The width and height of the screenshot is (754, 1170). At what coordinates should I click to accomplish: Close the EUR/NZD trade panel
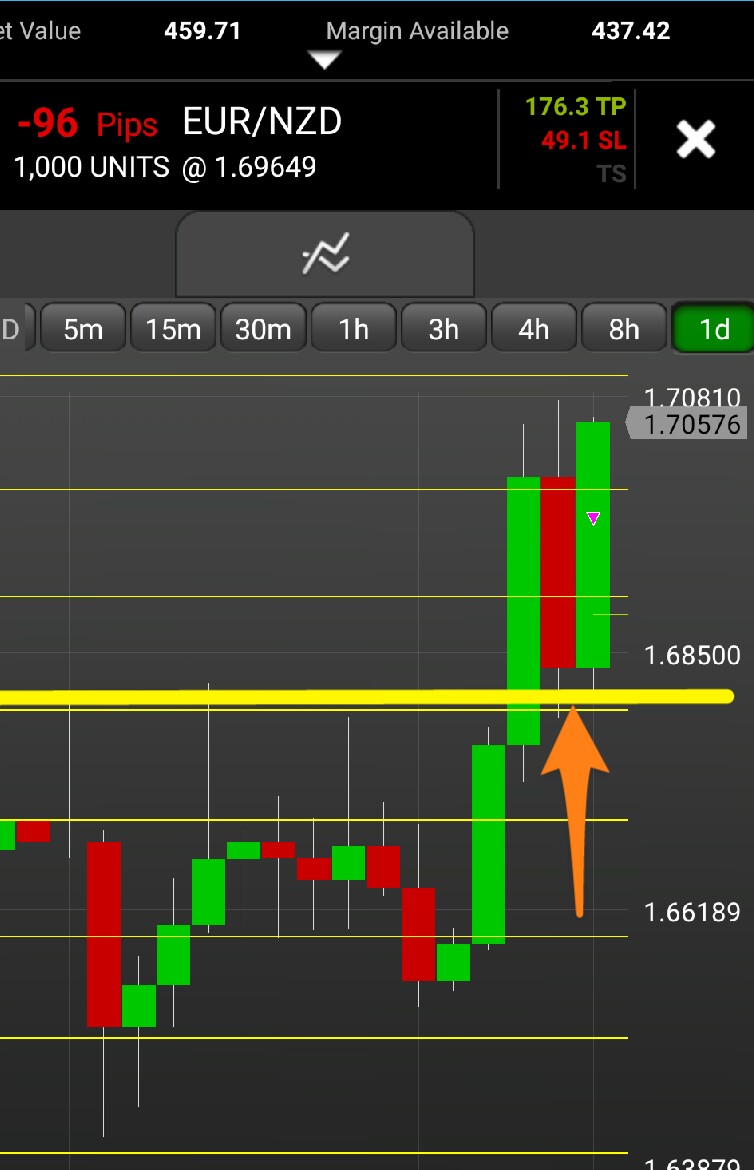click(x=695, y=139)
